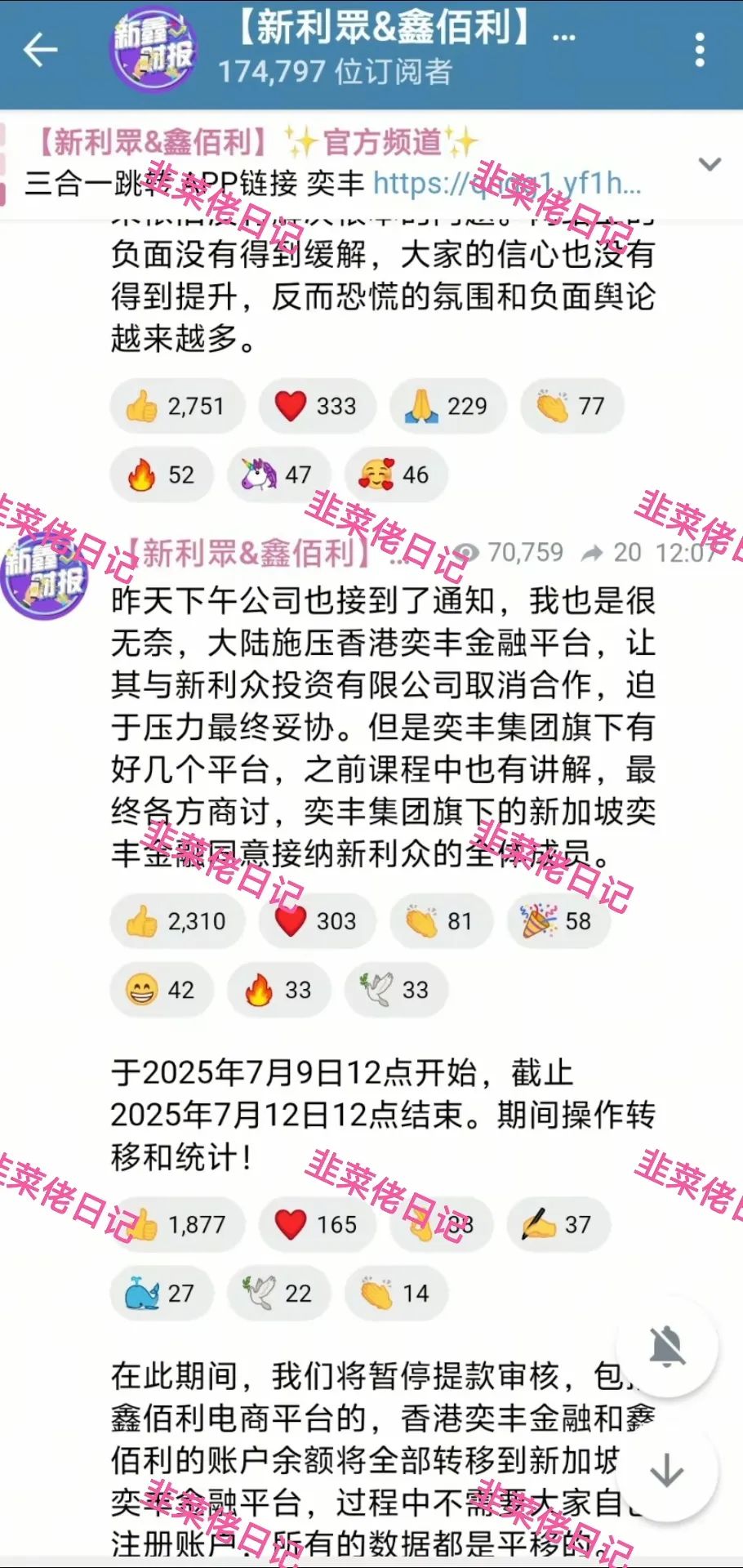Tap the unicorn reaction with 47

click(278, 474)
